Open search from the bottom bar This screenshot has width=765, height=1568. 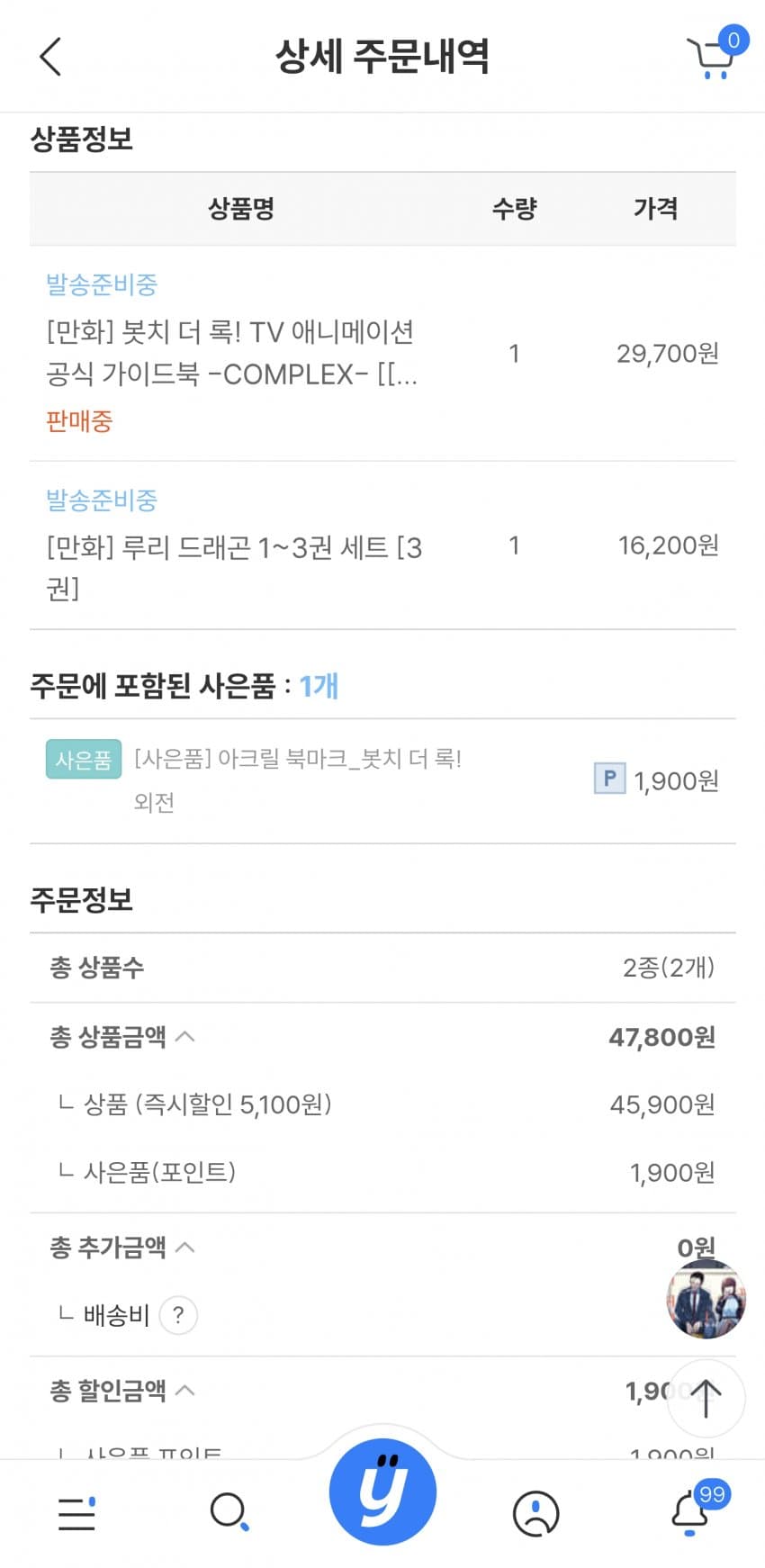(x=229, y=1512)
